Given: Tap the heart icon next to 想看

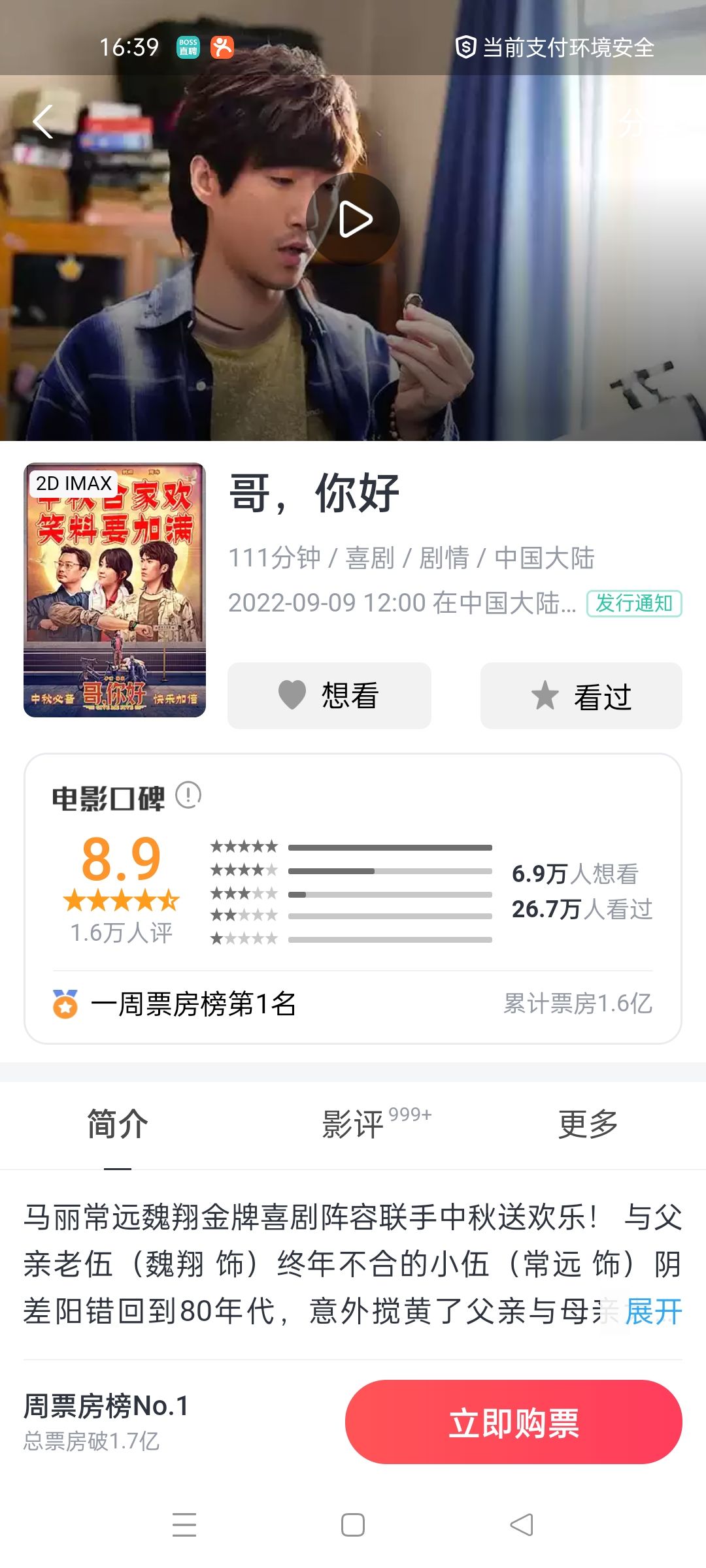Looking at the screenshot, I should coord(293,695).
